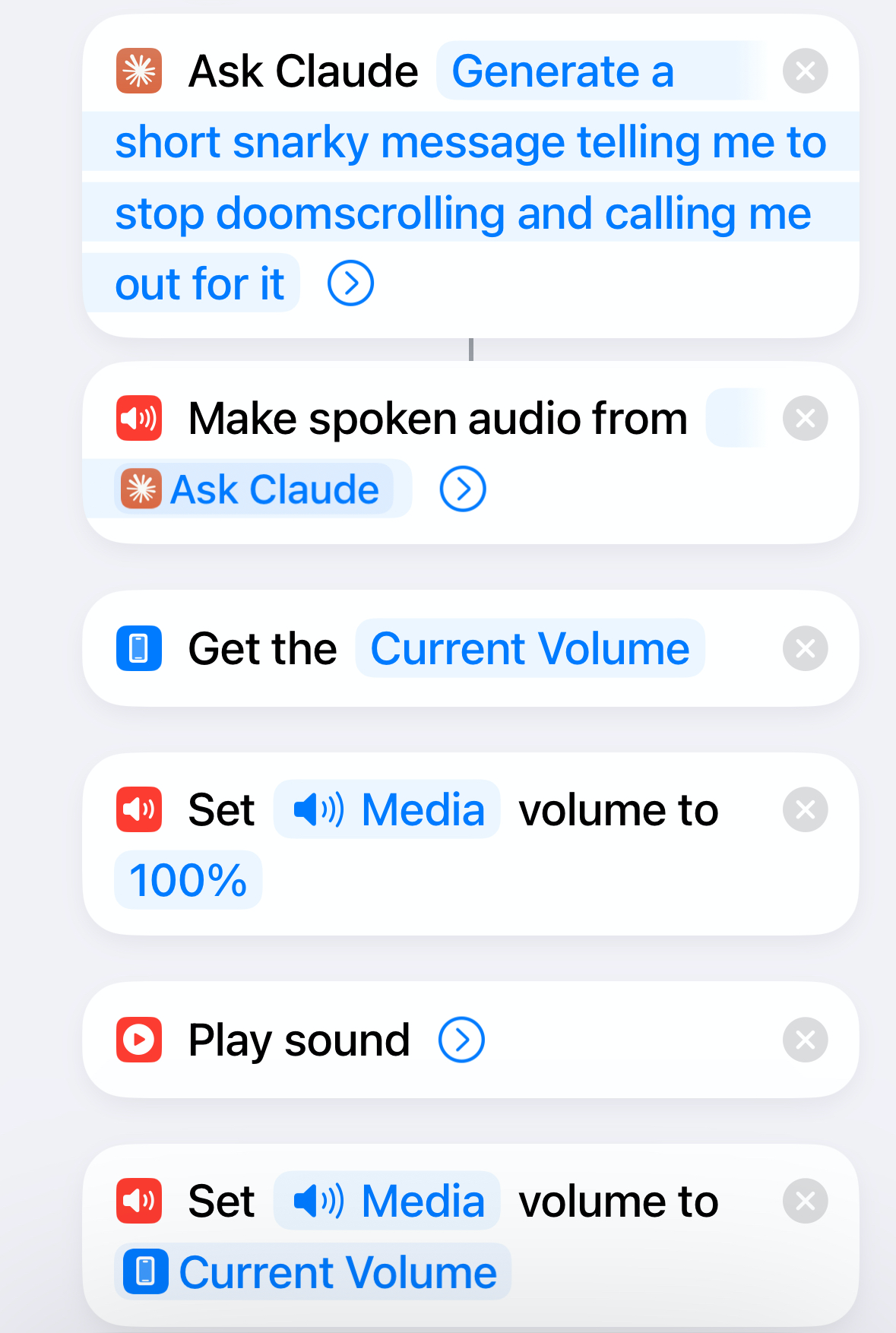896x1333 pixels.
Task: Delete the Make spoken audio action
Action: coord(805,418)
